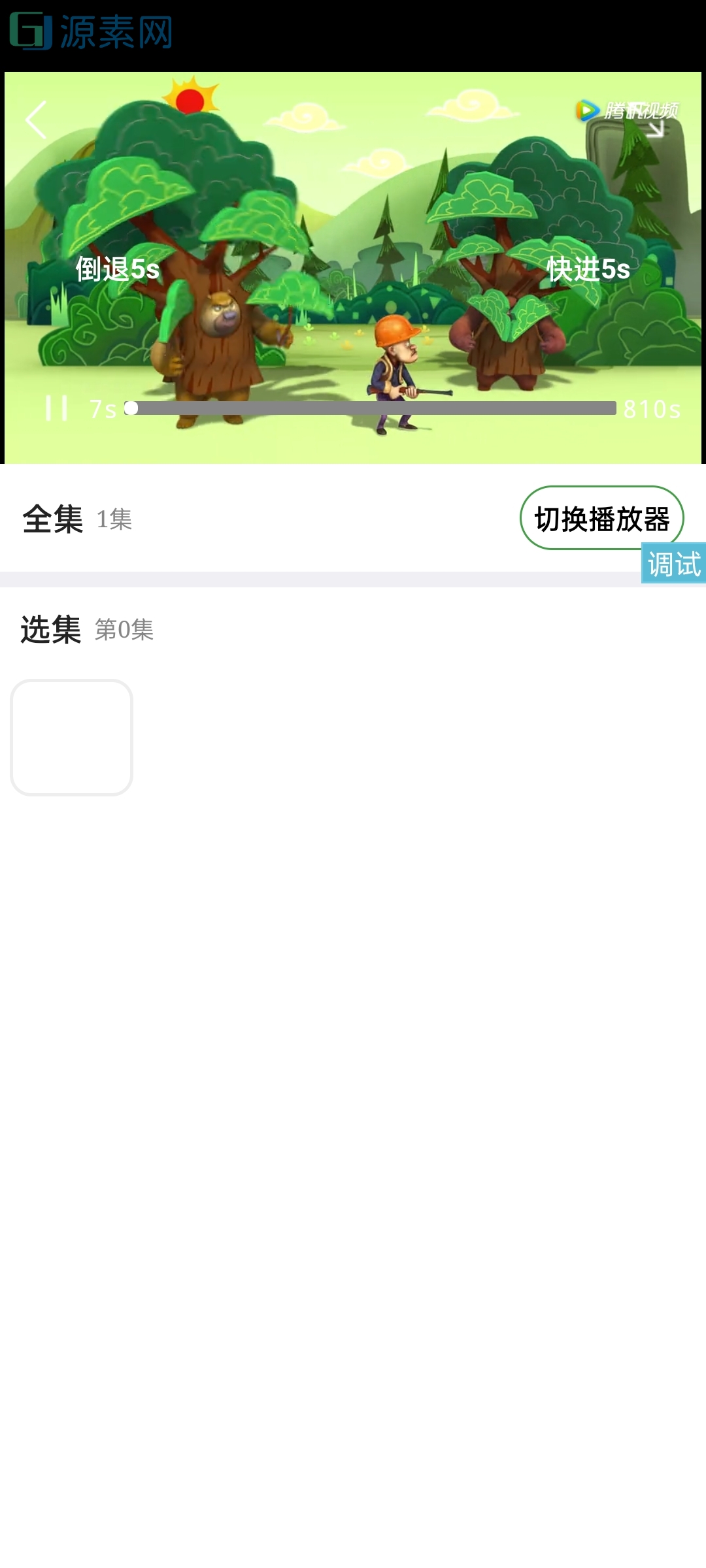Select the 选集 episode section

tap(50, 629)
